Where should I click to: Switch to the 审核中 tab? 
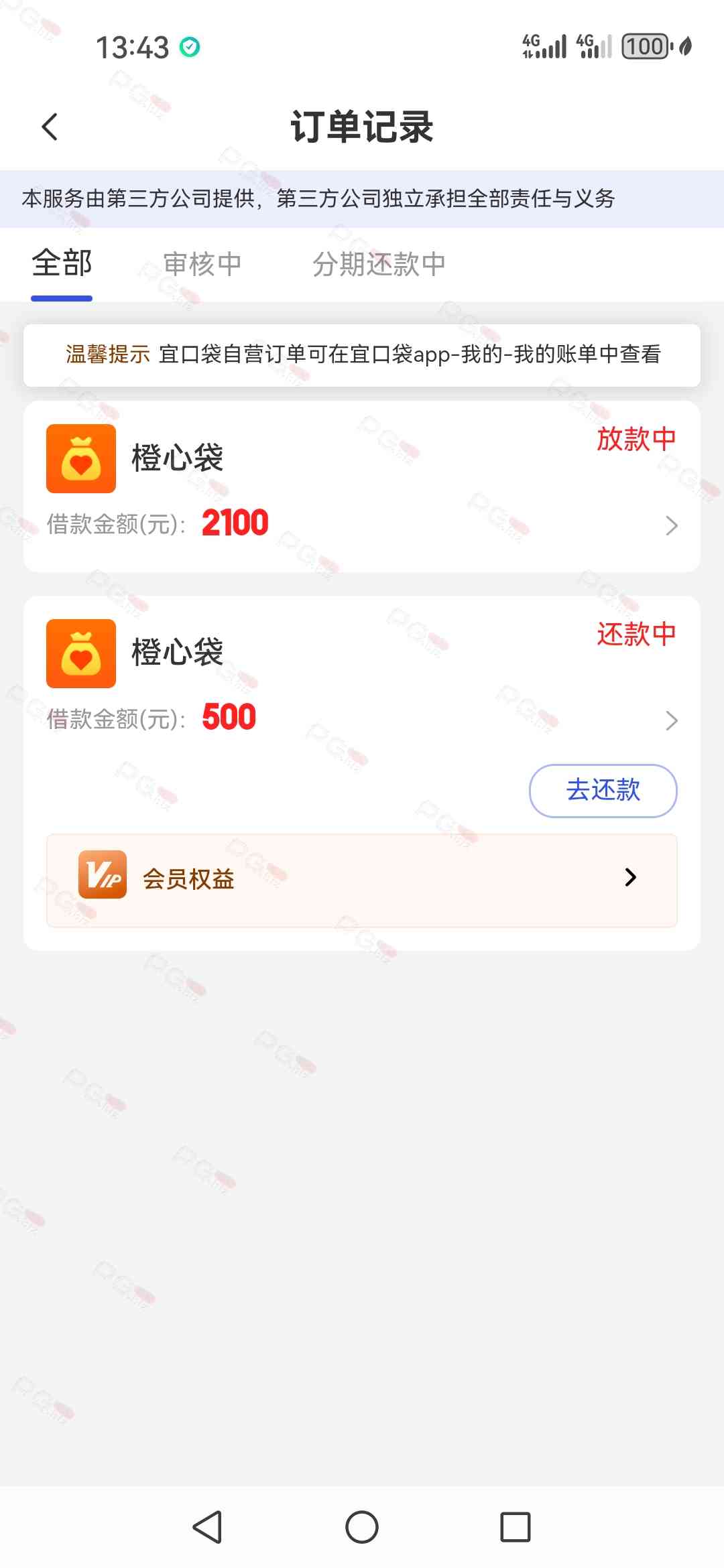(202, 264)
